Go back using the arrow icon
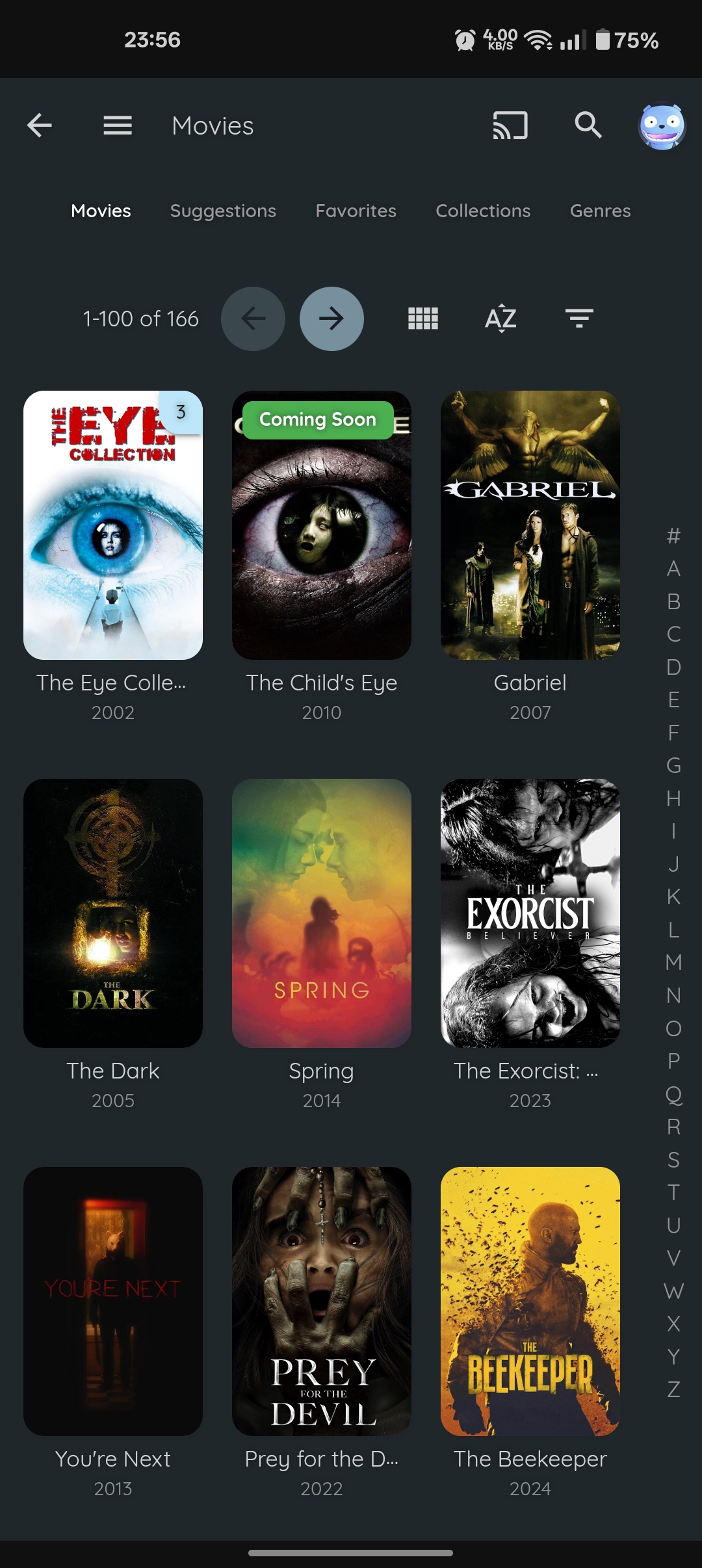Viewport: 702px width, 1568px height. tap(40, 125)
